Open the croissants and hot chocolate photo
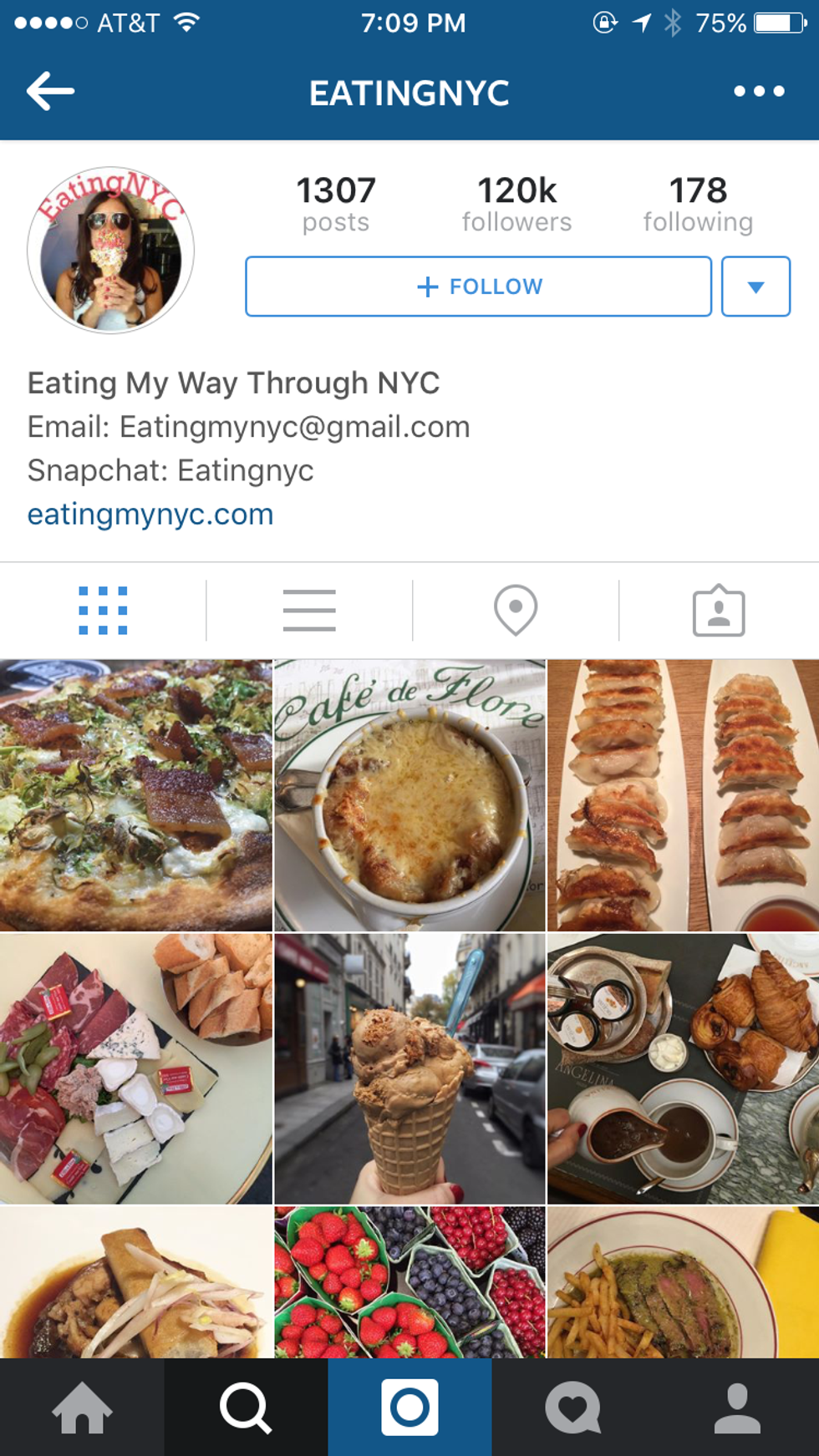Viewport: 819px width, 1456px height. point(683,1068)
